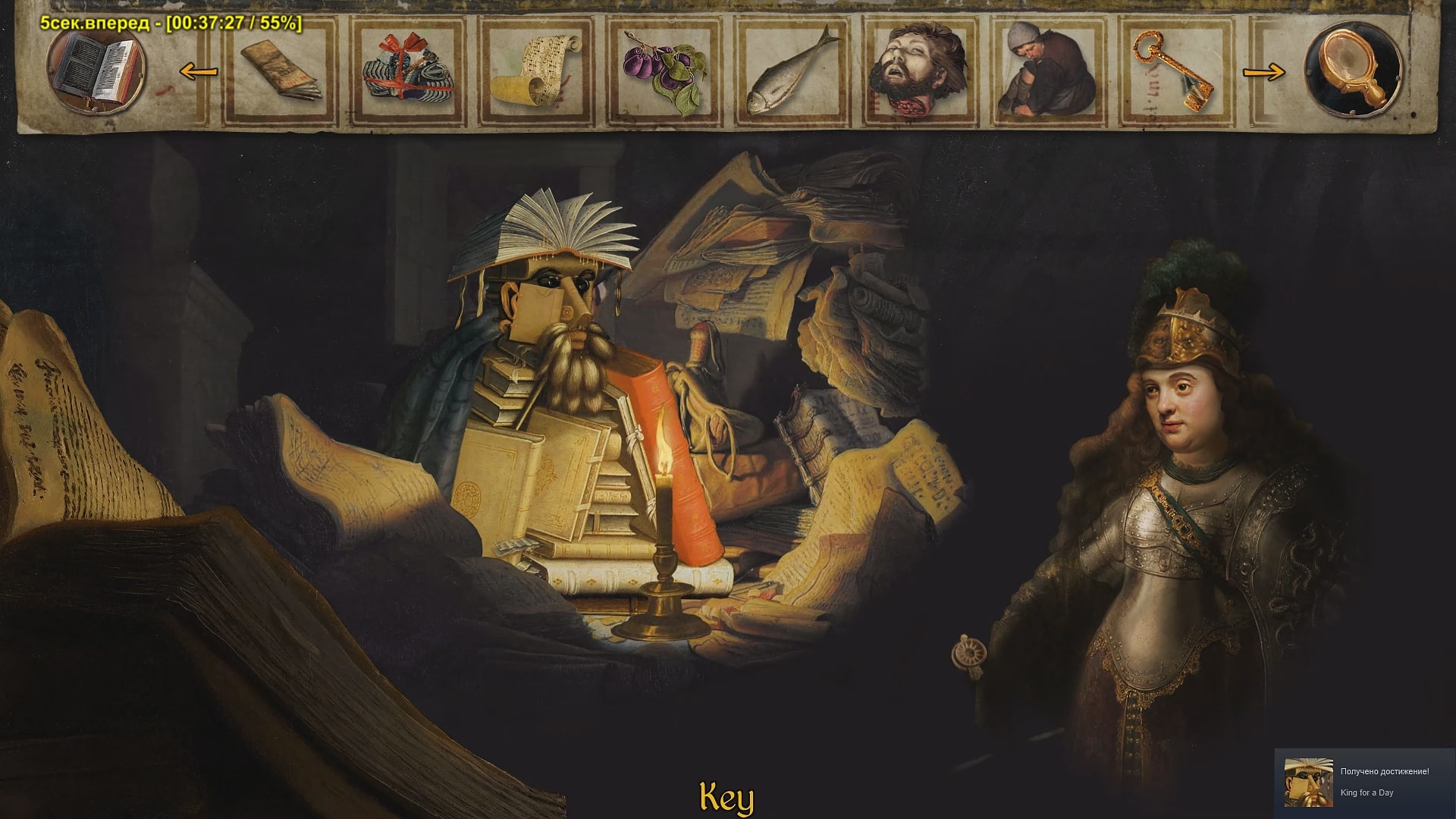Tap the right inventory arrow
1456x819 pixels.
[1263, 73]
